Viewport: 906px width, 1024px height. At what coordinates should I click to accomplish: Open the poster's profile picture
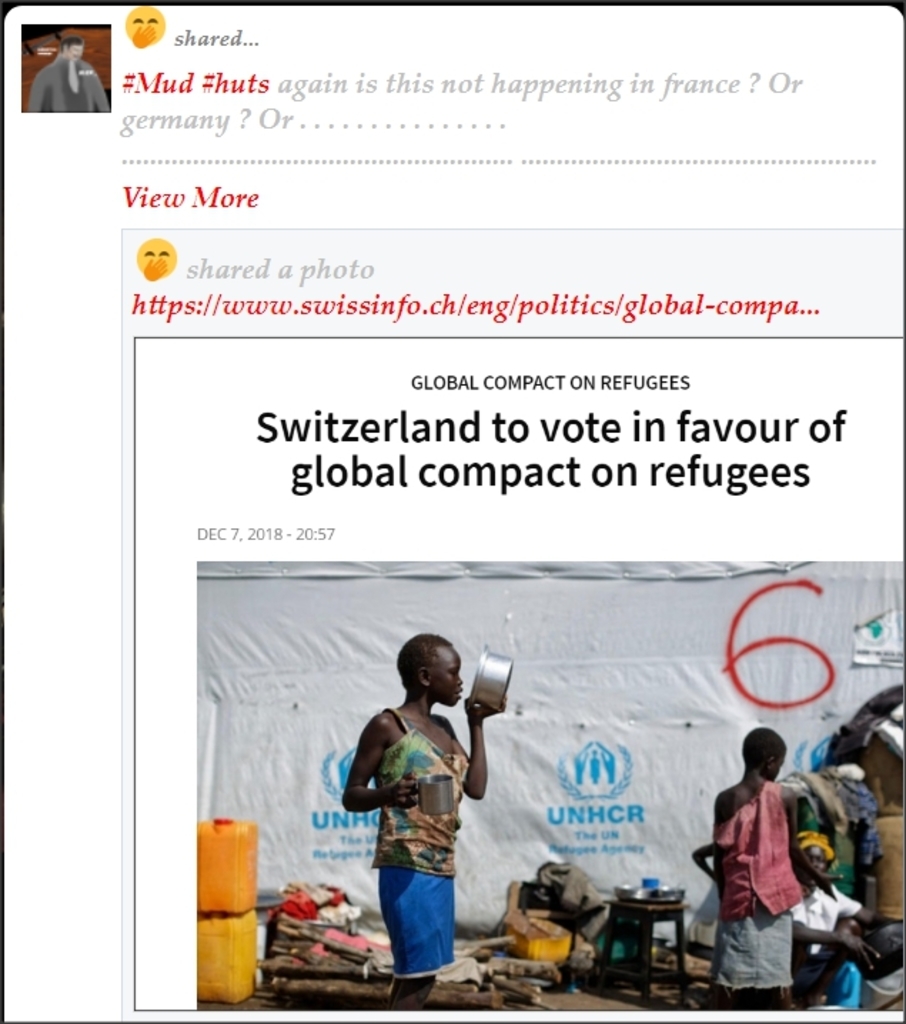point(66,69)
